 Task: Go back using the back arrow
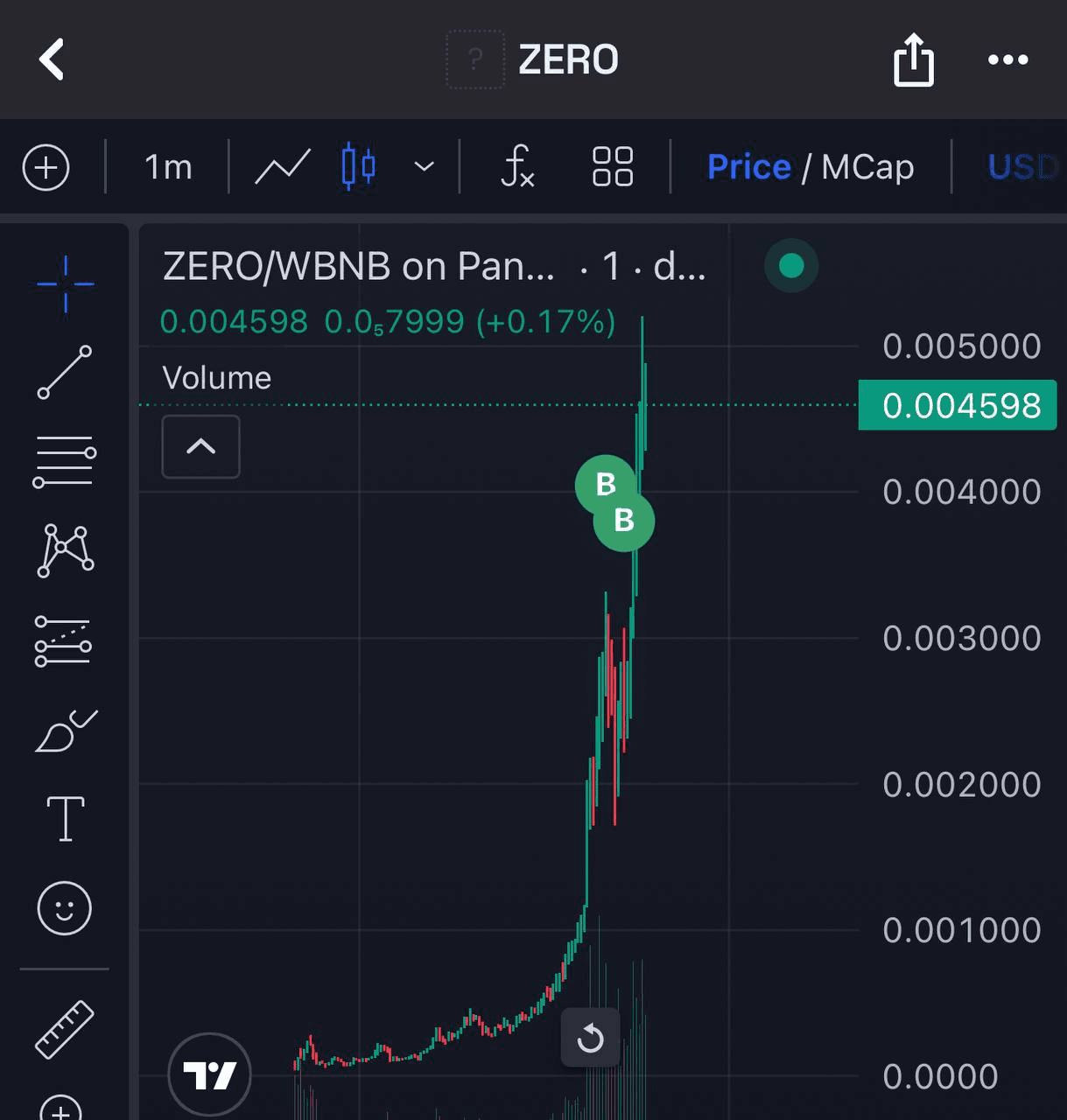[x=52, y=59]
